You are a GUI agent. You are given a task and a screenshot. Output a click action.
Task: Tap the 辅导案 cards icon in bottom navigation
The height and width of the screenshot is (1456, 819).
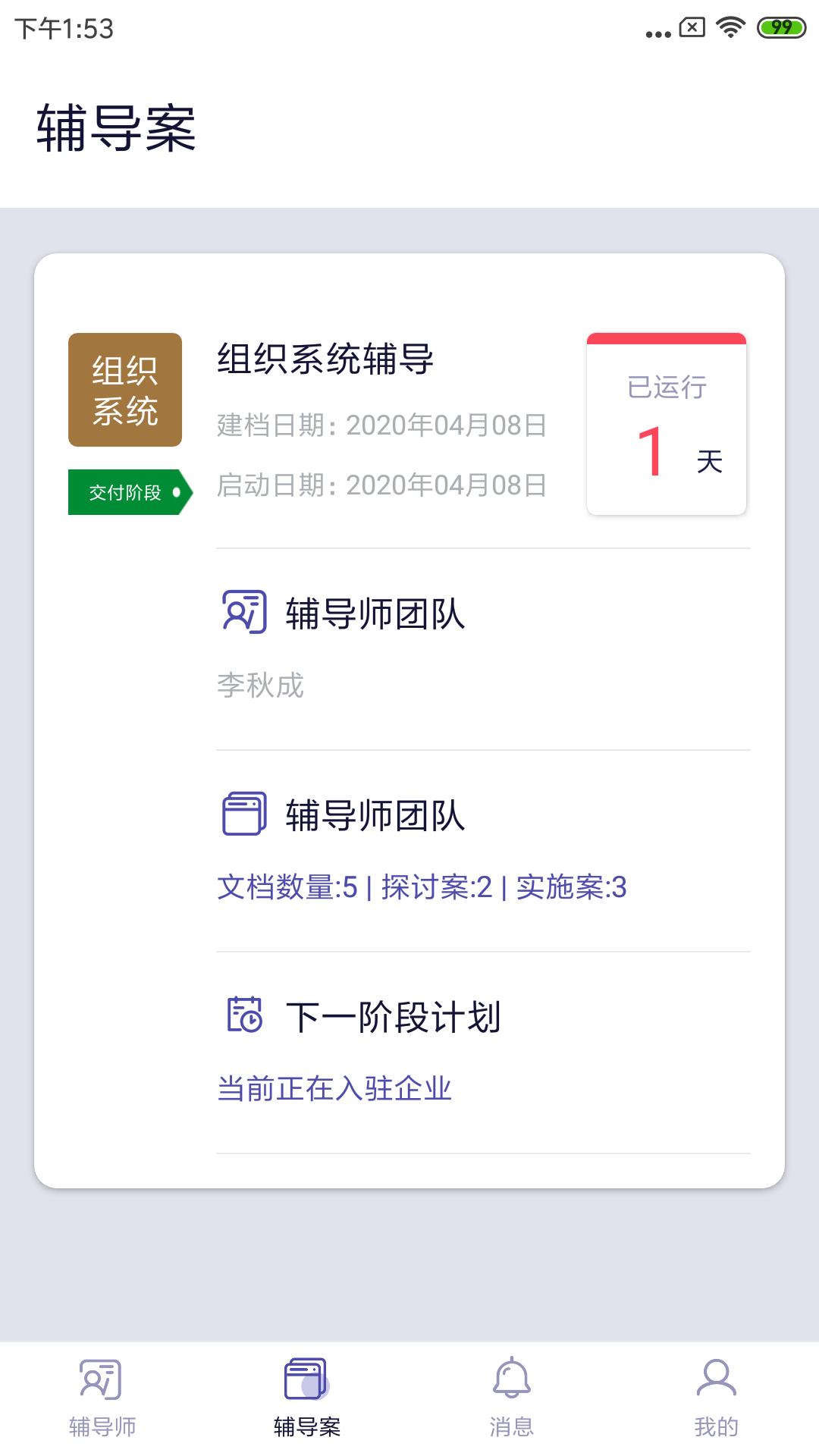[x=306, y=1382]
